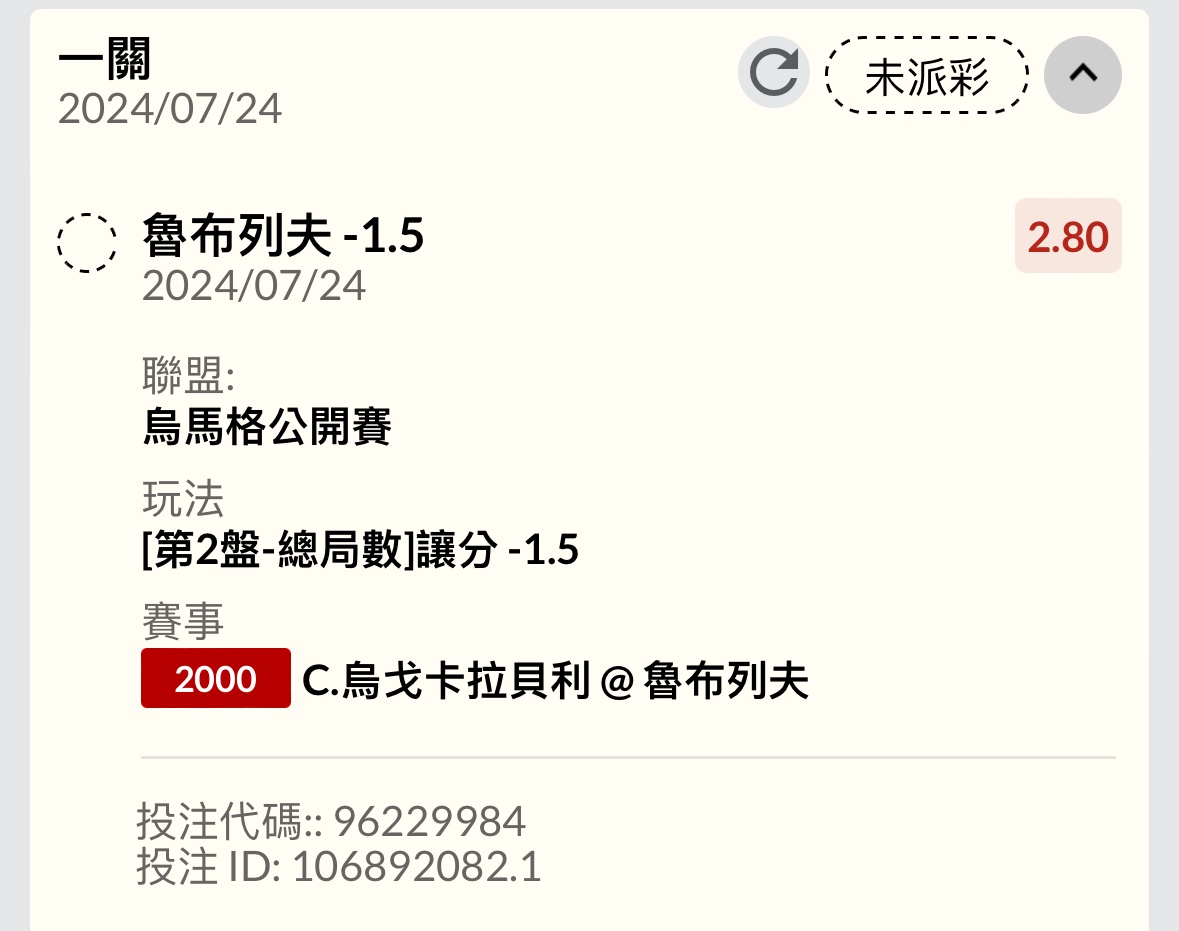Collapse the 一關 bet details
The width and height of the screenshot is (1179, 931).
1082,74
